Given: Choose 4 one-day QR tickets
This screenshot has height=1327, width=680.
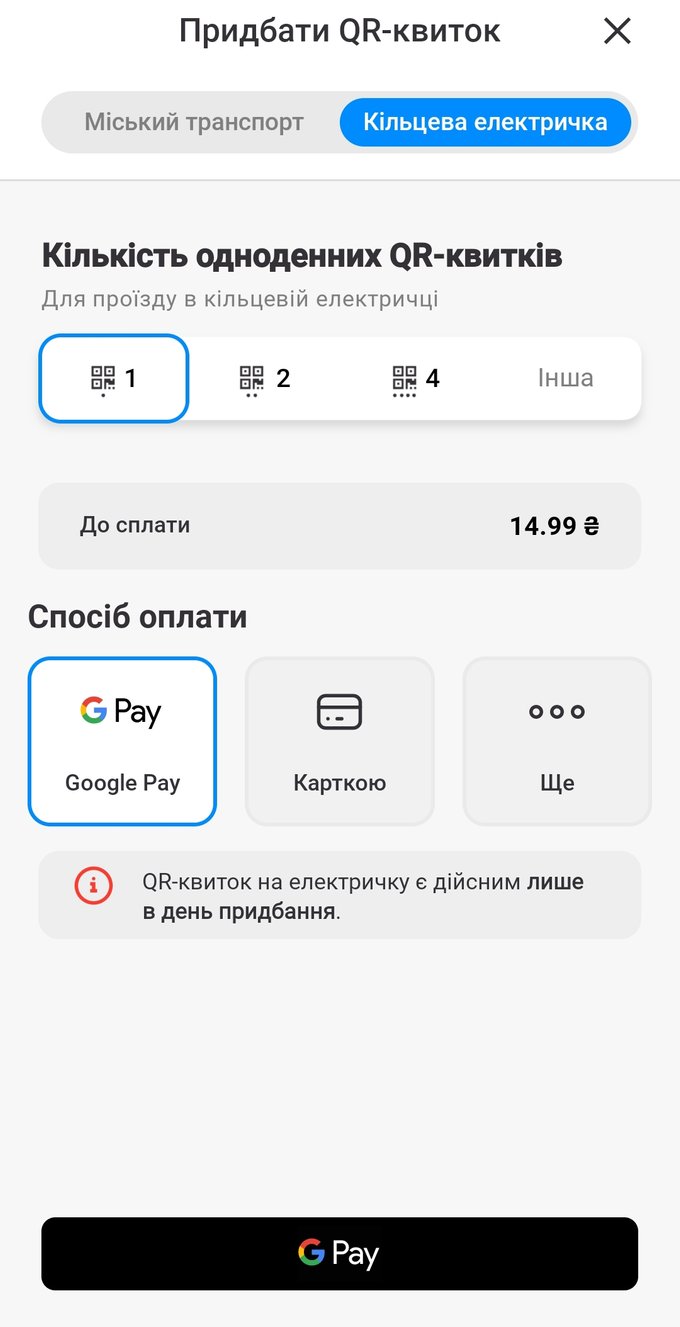Looking at the screenshot, I should (x=415, y=379).
